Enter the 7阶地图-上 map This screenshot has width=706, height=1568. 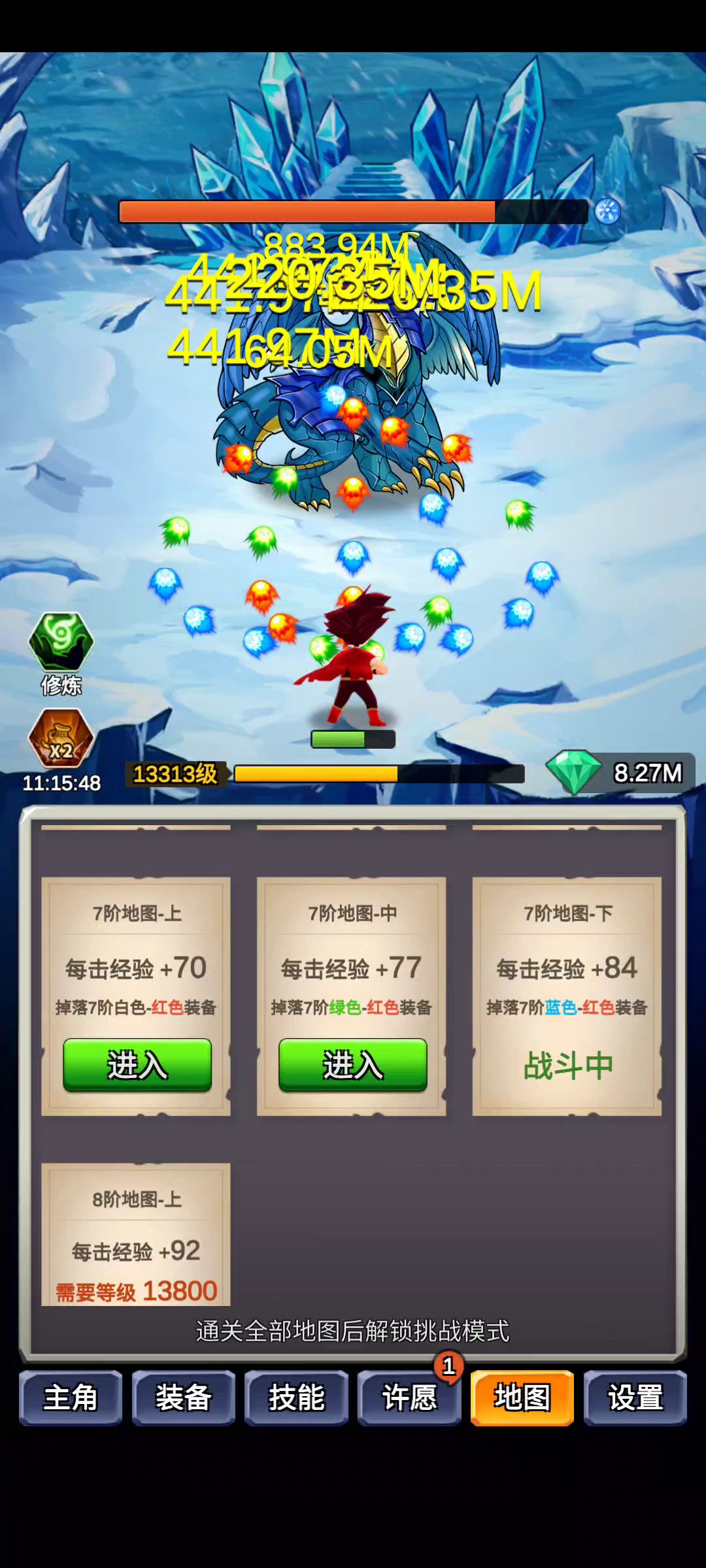[x=137, y=1064]
